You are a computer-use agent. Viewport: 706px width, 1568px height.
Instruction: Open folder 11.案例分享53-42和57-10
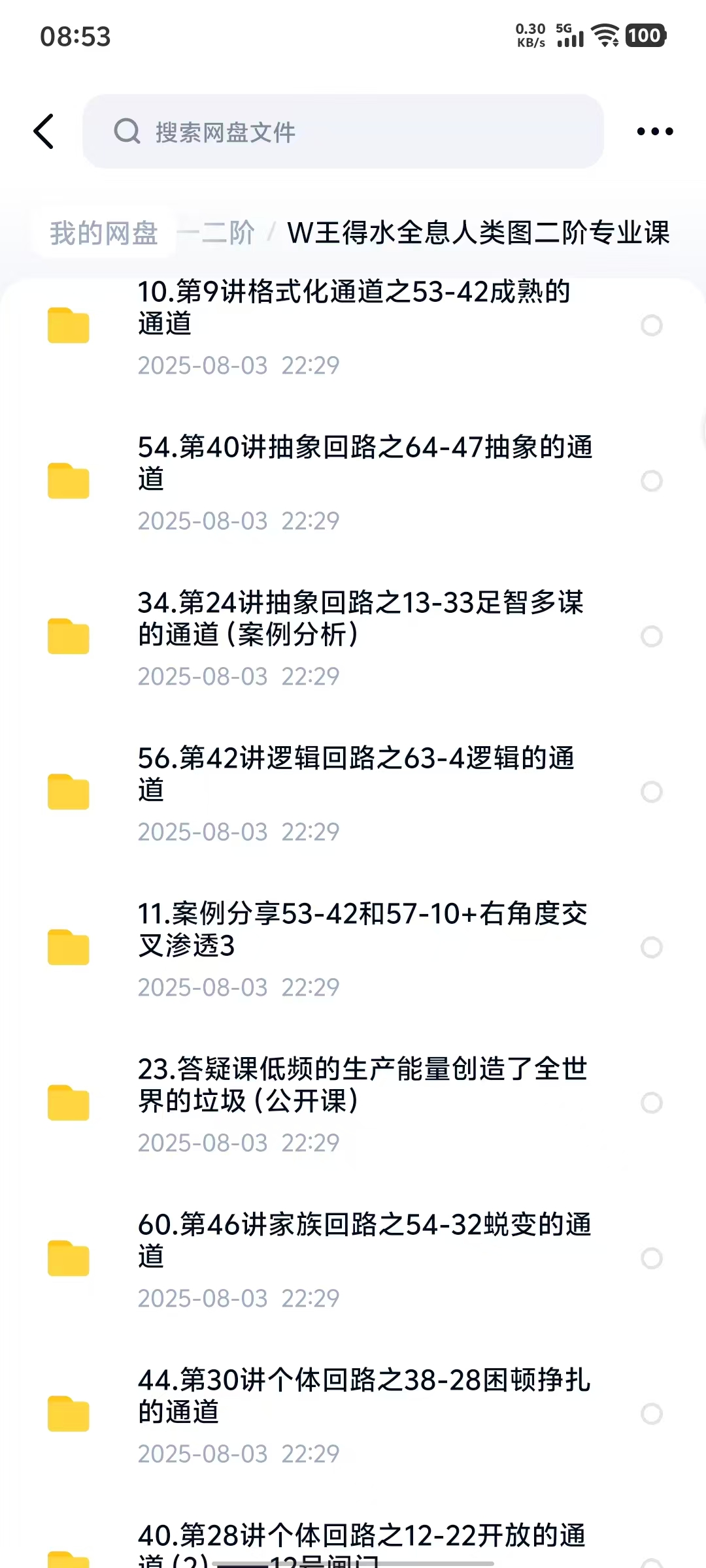point(362,930)
